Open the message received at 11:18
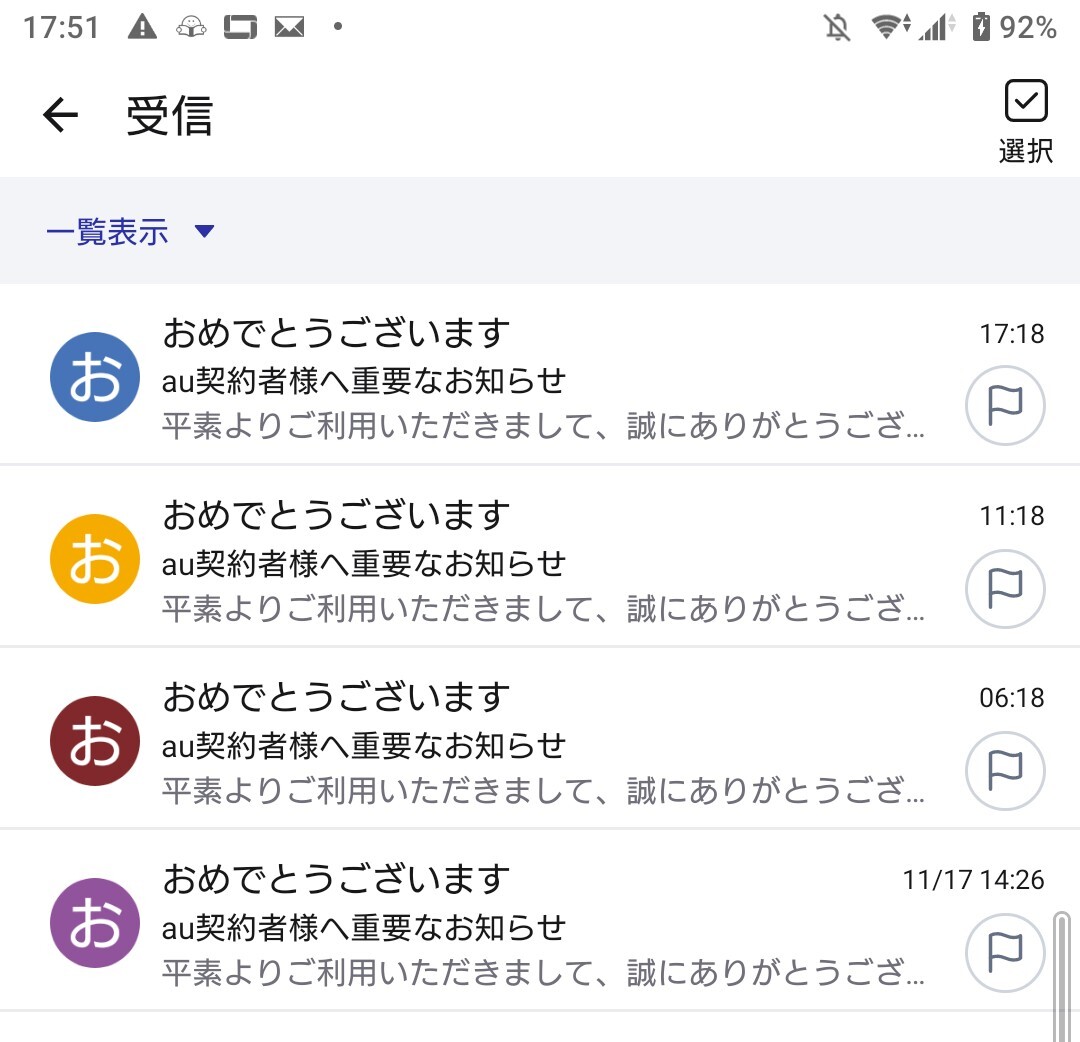The image size is (1080, 1042). coord(540,562)
